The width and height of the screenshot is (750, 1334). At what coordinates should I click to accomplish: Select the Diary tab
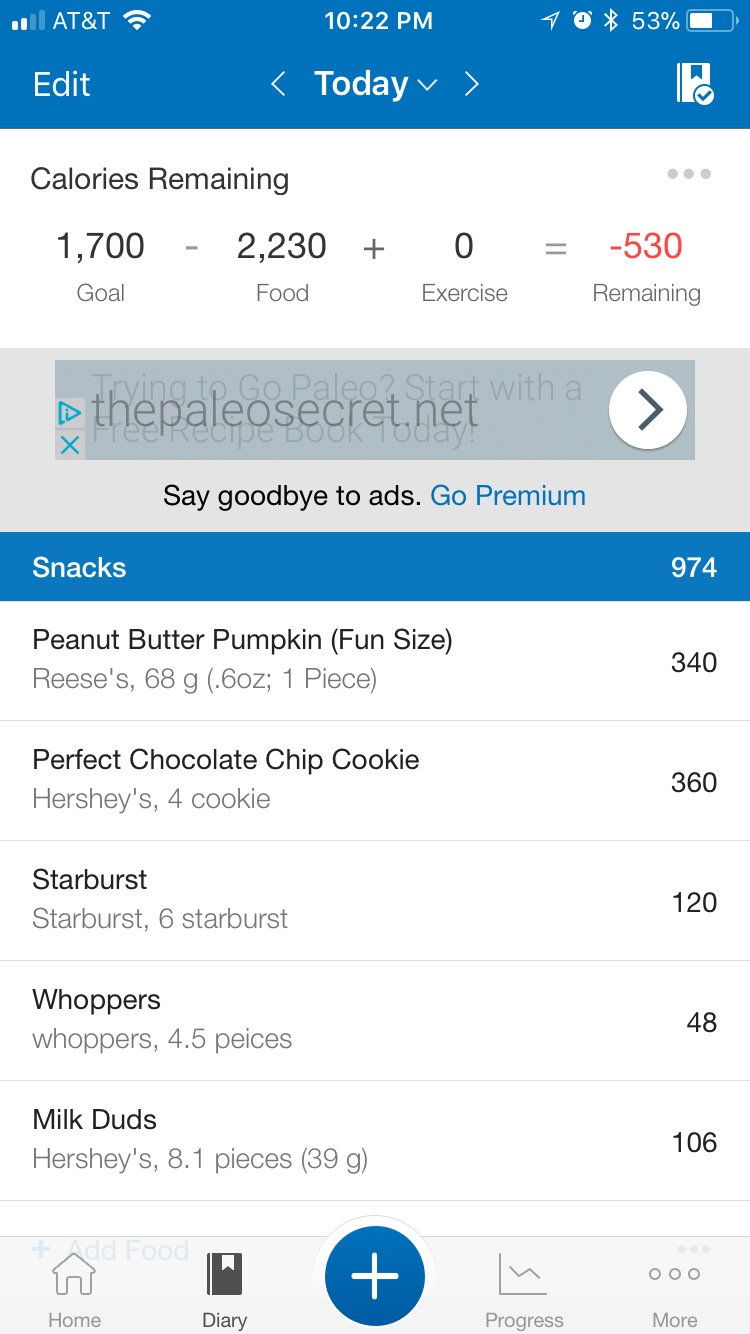click(x=224, y=1291)
